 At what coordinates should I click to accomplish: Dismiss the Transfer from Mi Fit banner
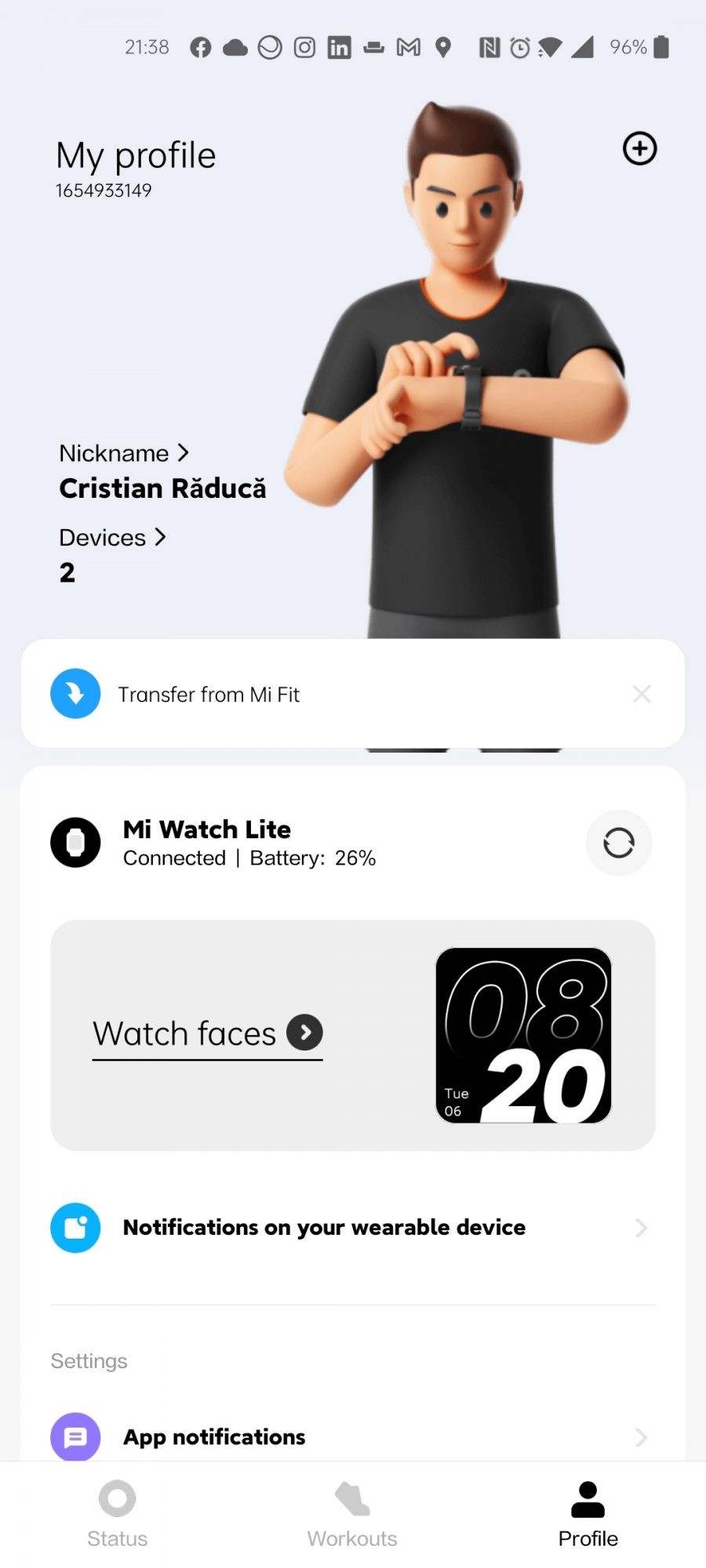pyautogui.click(x=642, y=694)
